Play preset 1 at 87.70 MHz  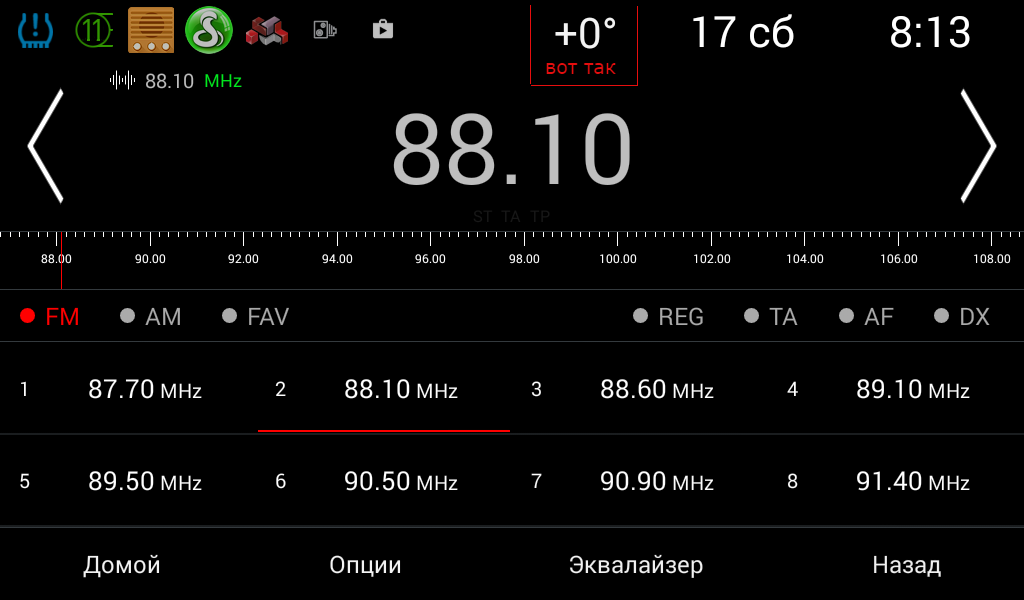point(128,389)
